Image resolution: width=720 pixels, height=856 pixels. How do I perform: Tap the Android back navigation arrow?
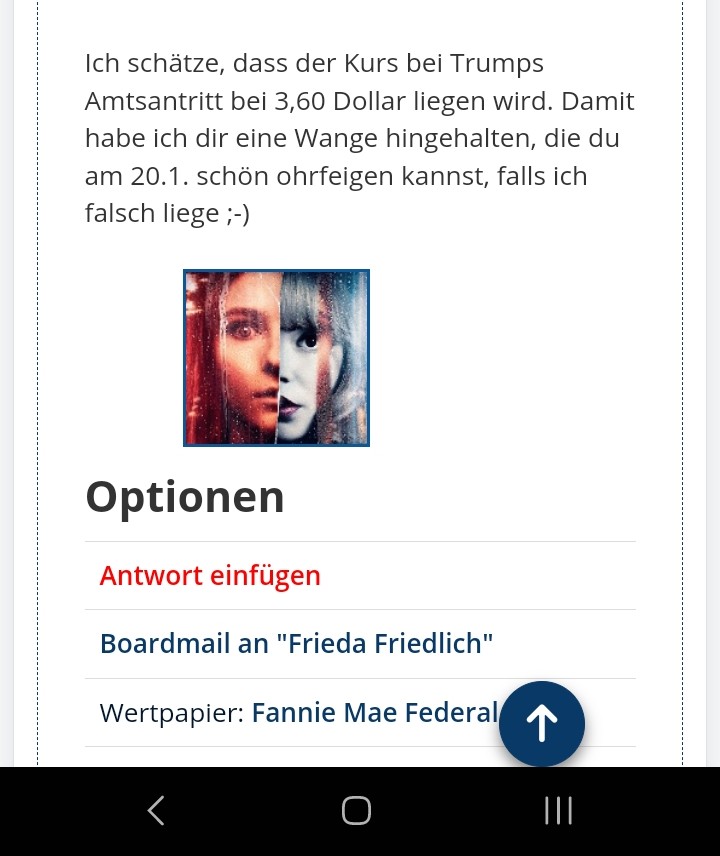point(156,811)
